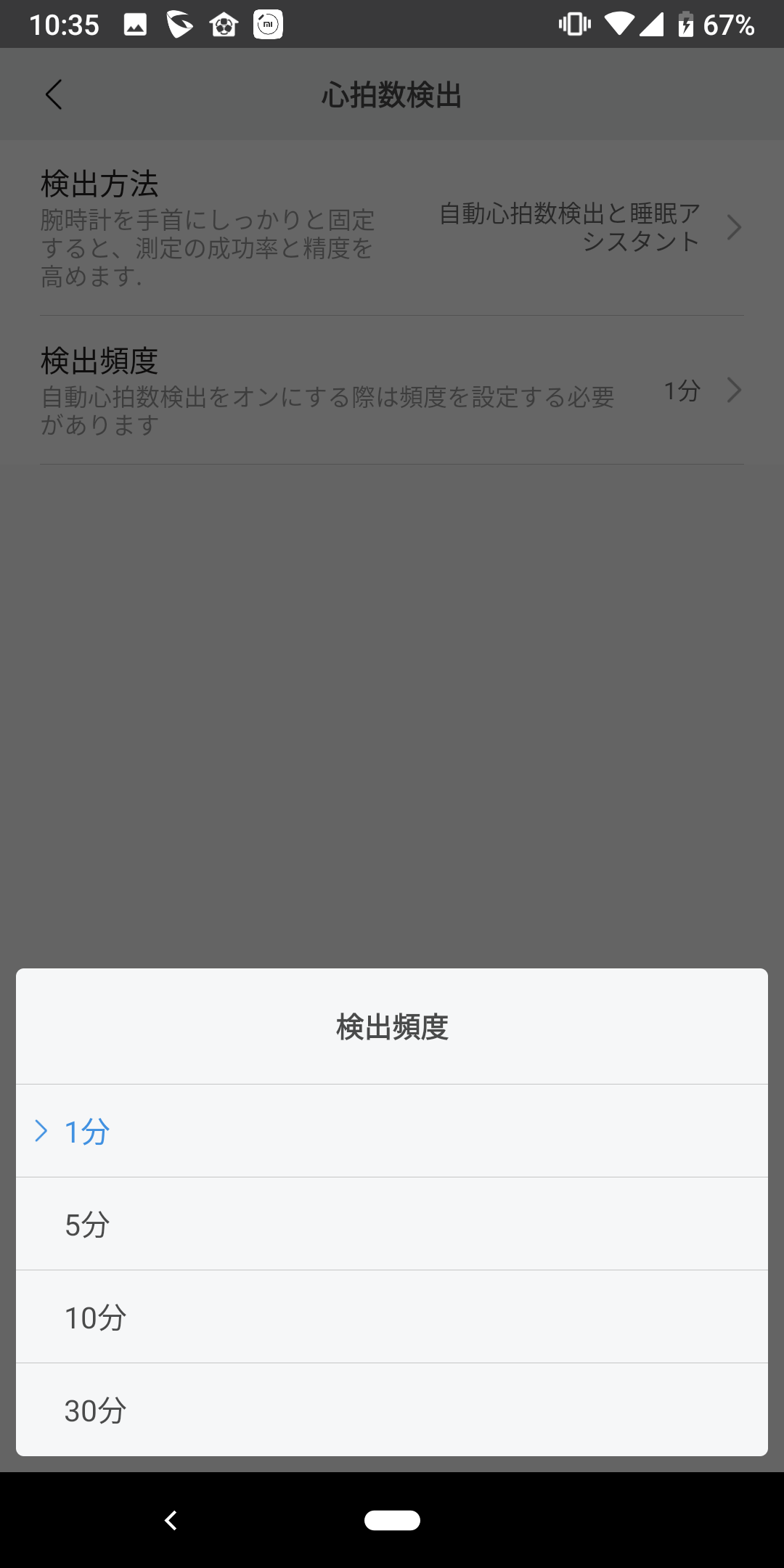Select the 1分 detection frequency option
Image resolution: width=784 pixels, height=1568 pixels.
pos(392,1131)
